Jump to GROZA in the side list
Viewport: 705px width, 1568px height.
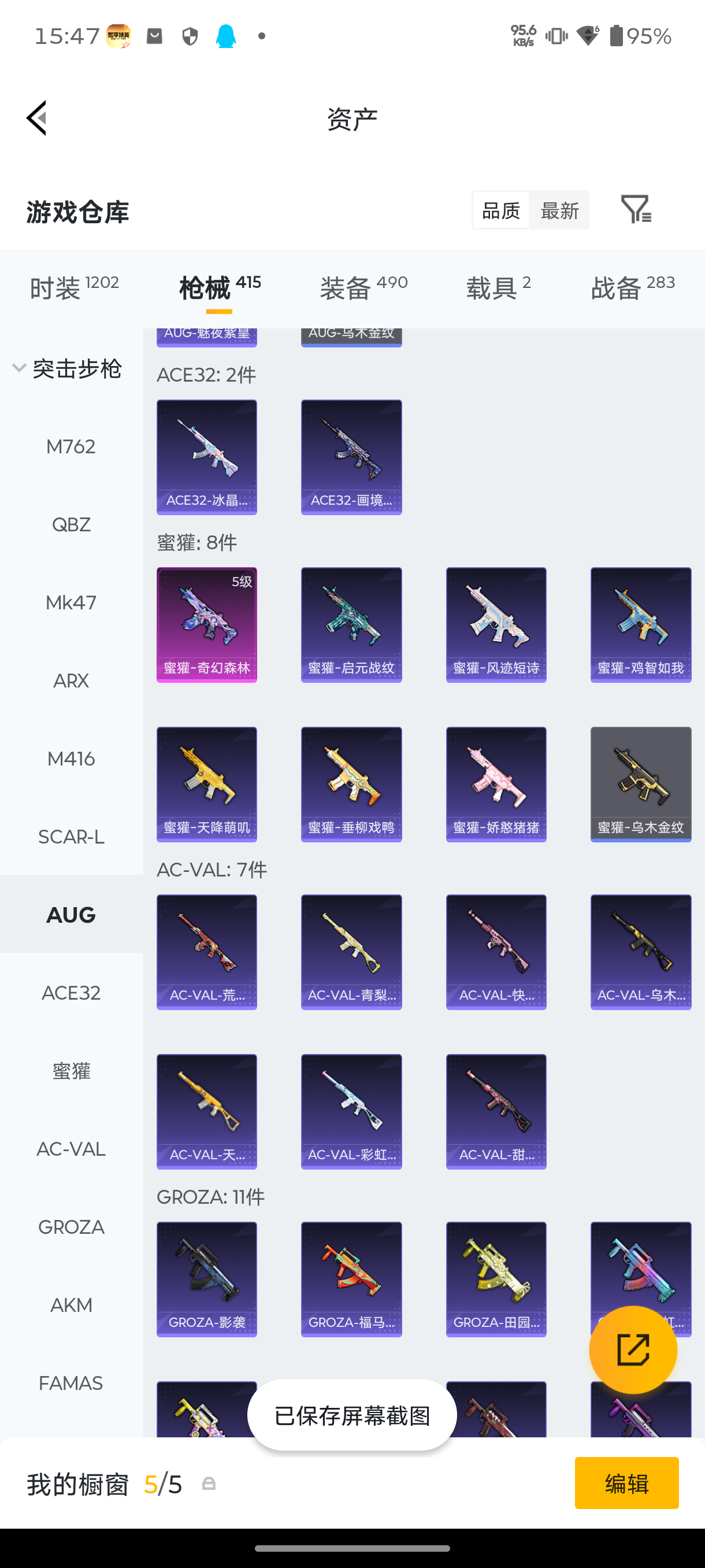point(71,1227)
